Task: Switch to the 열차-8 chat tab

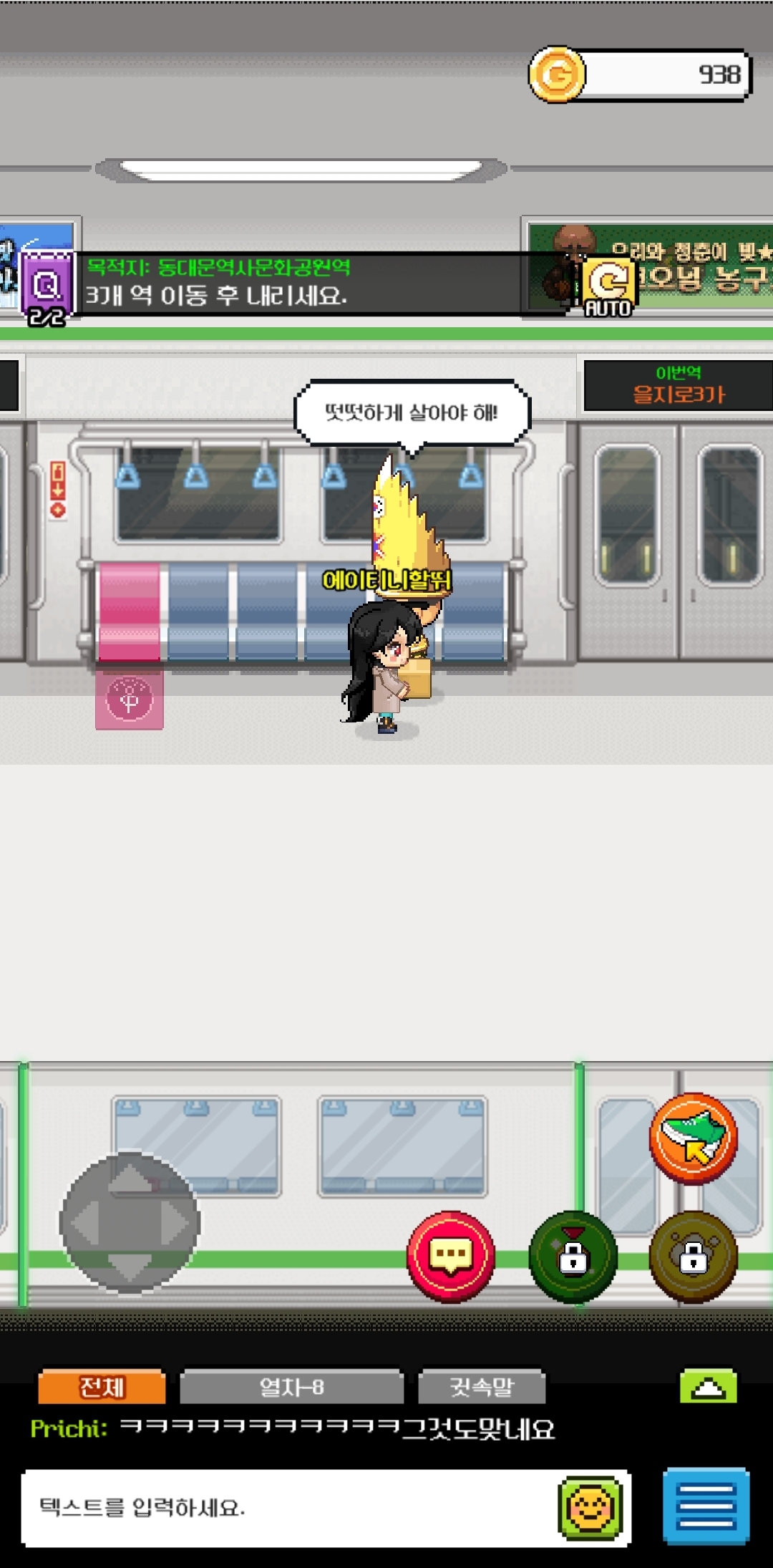Action: [291, 1387]
